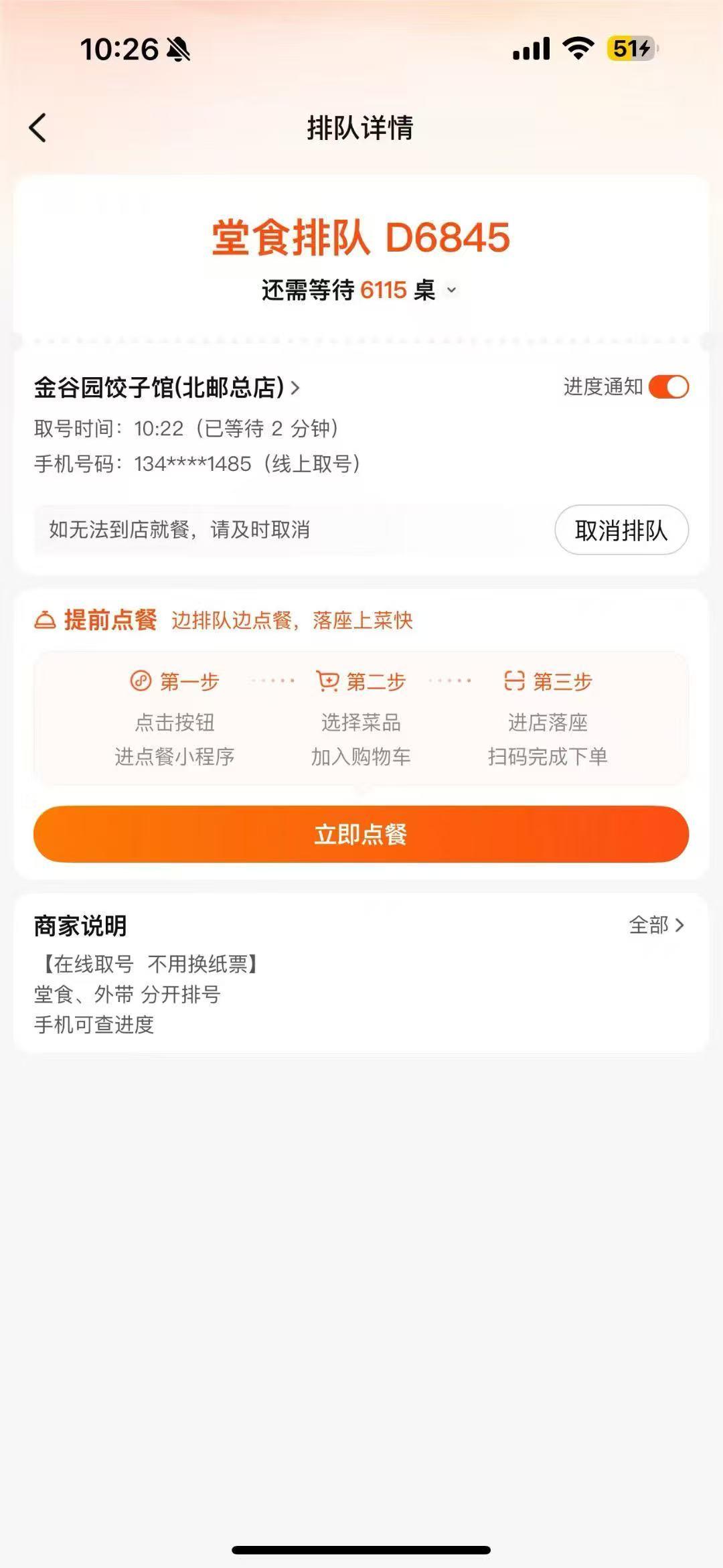This screenshot has width=723, height=1568.
Task: Select the link icon beside 第一步
Action: [141, 681]
